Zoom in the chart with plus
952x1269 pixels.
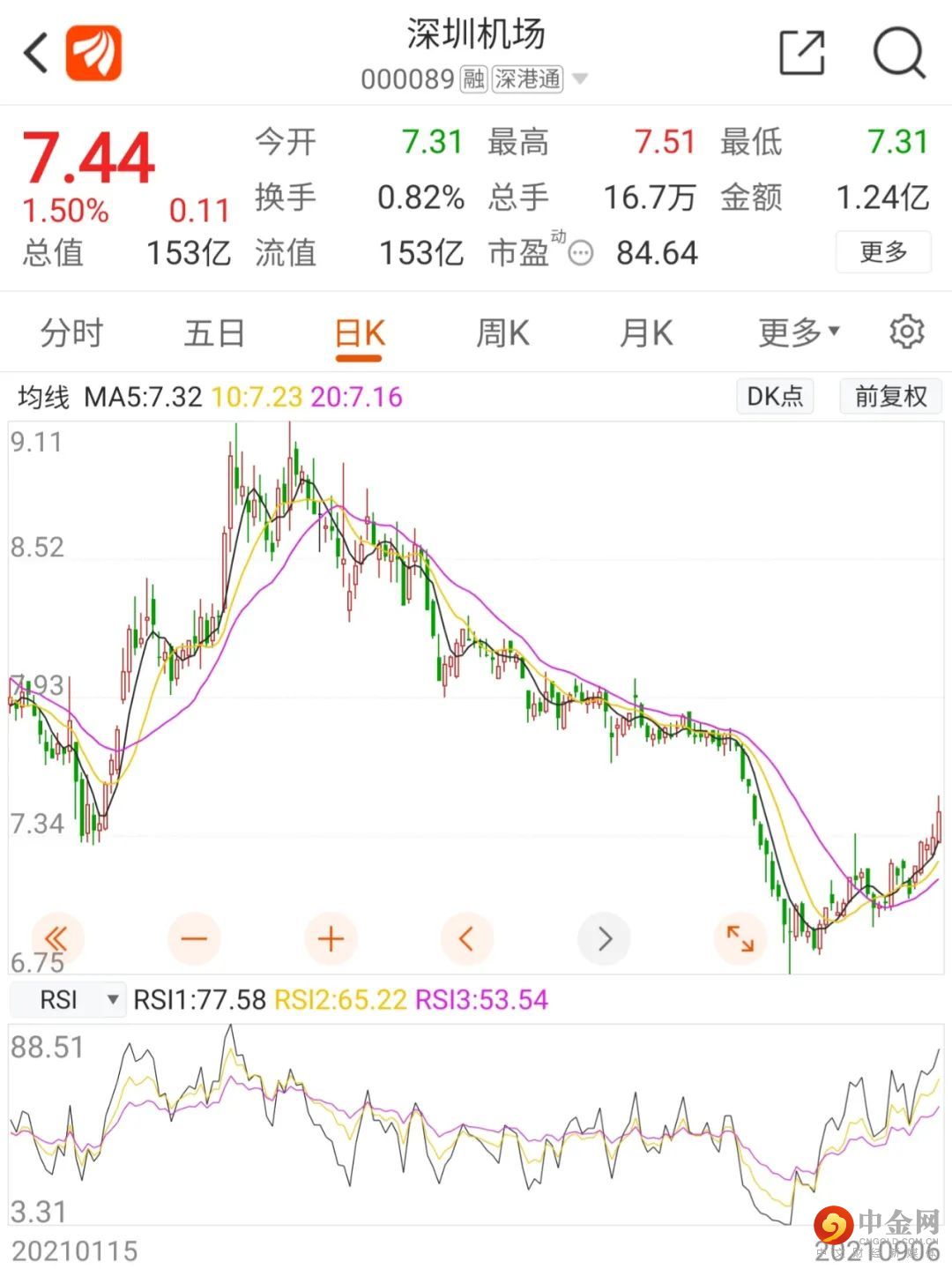coord(331,938)
